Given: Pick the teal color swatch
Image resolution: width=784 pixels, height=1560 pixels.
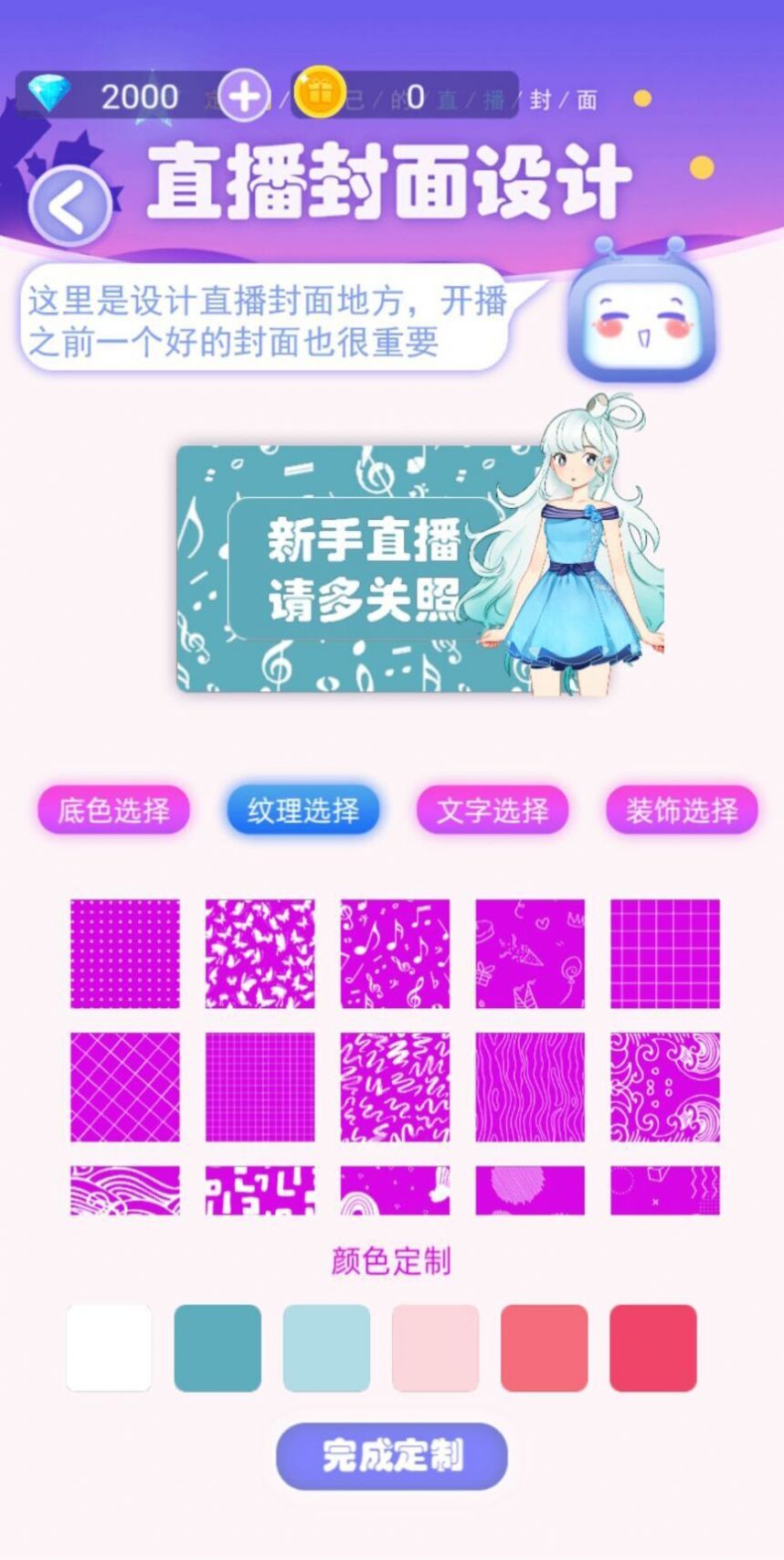Looking at the screenshot, I should (x=217, y=1347).
